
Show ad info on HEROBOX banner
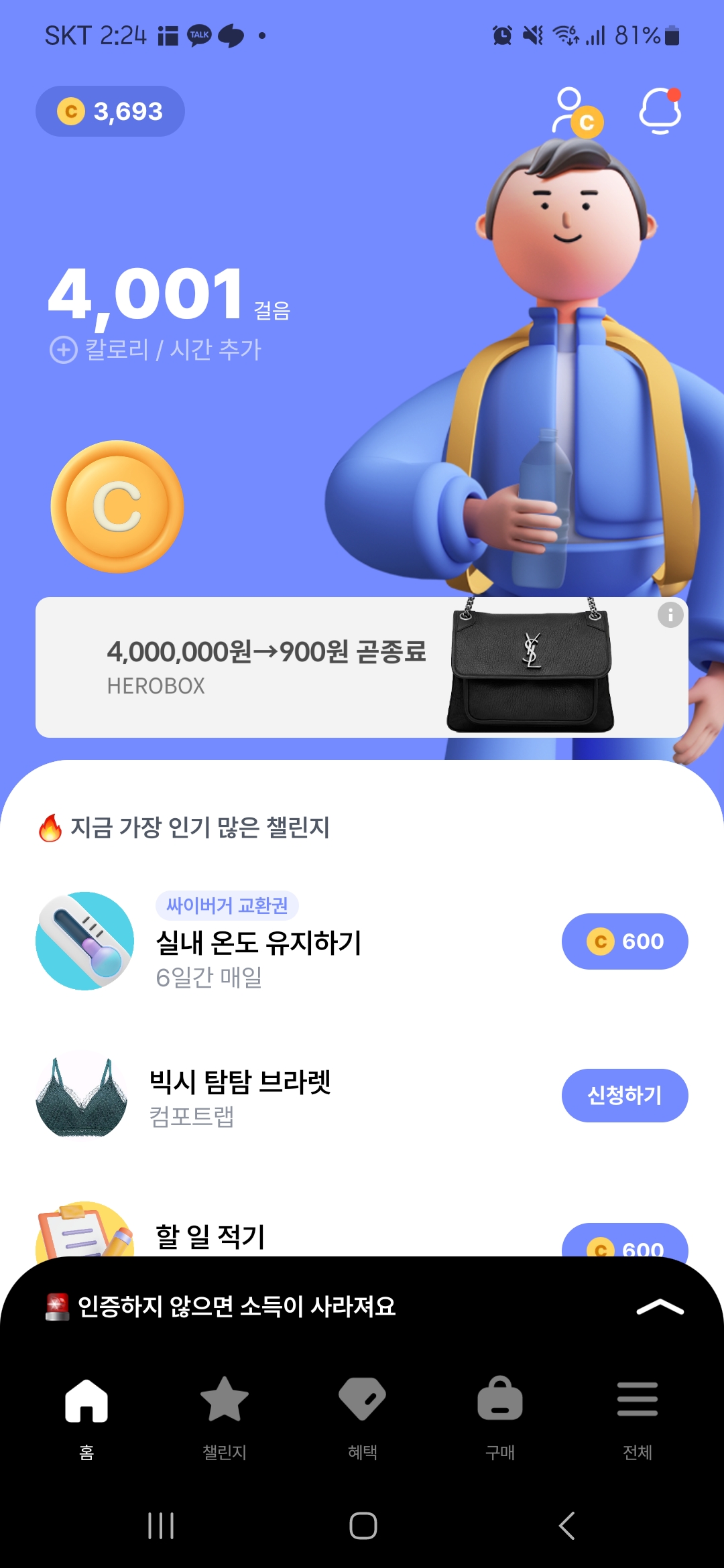670,614
